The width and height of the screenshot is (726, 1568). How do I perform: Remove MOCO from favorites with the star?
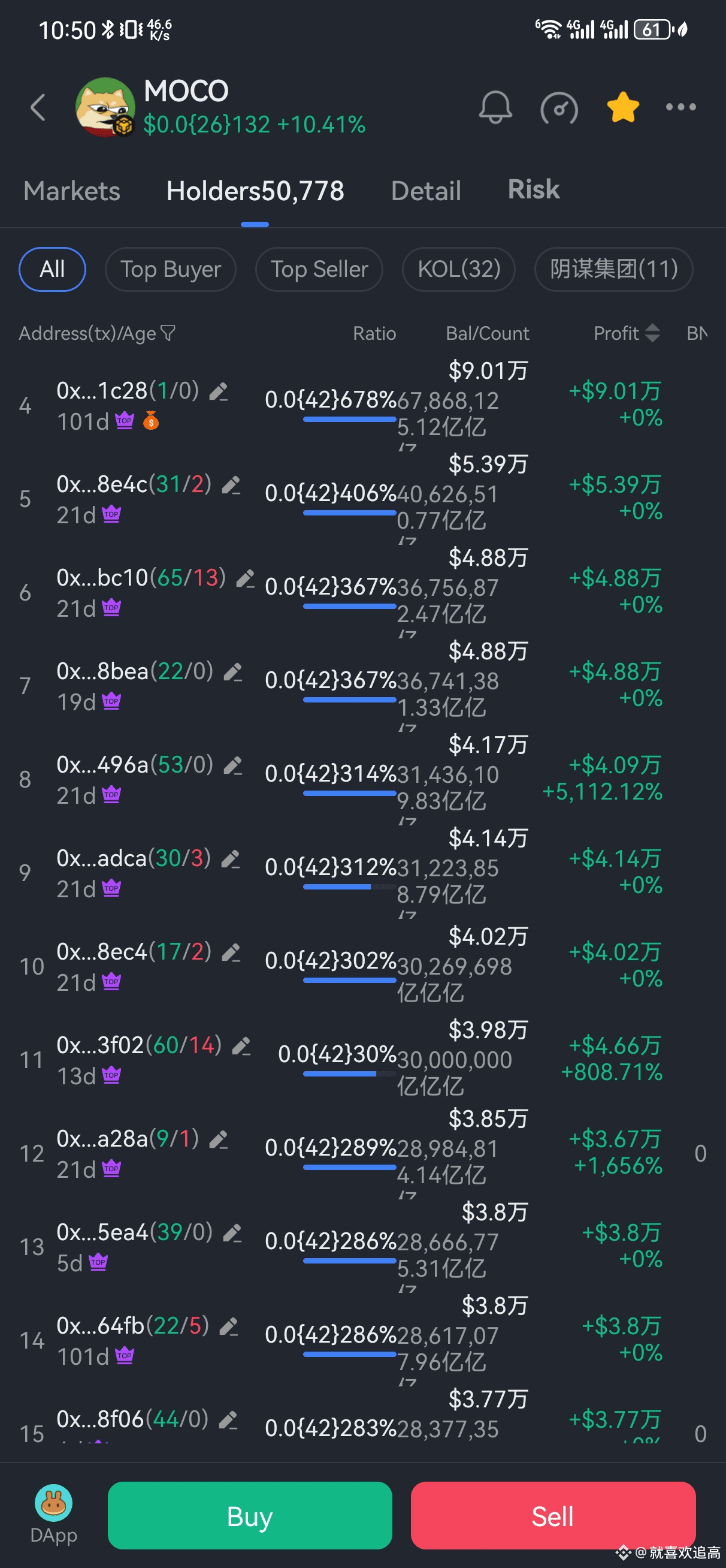click(622, 108)
